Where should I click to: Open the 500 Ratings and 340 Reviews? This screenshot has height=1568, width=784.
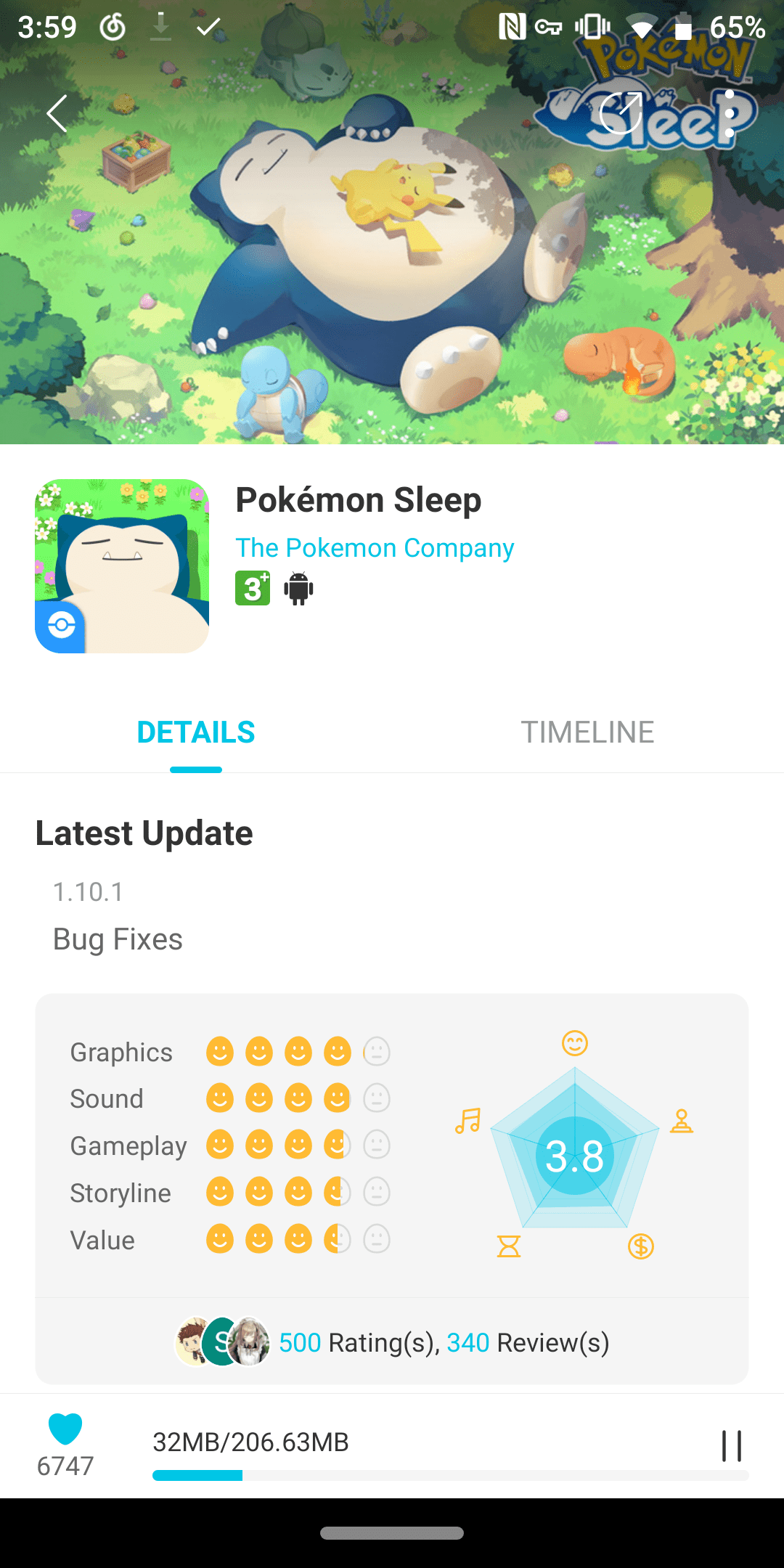tap(444, 1343)
